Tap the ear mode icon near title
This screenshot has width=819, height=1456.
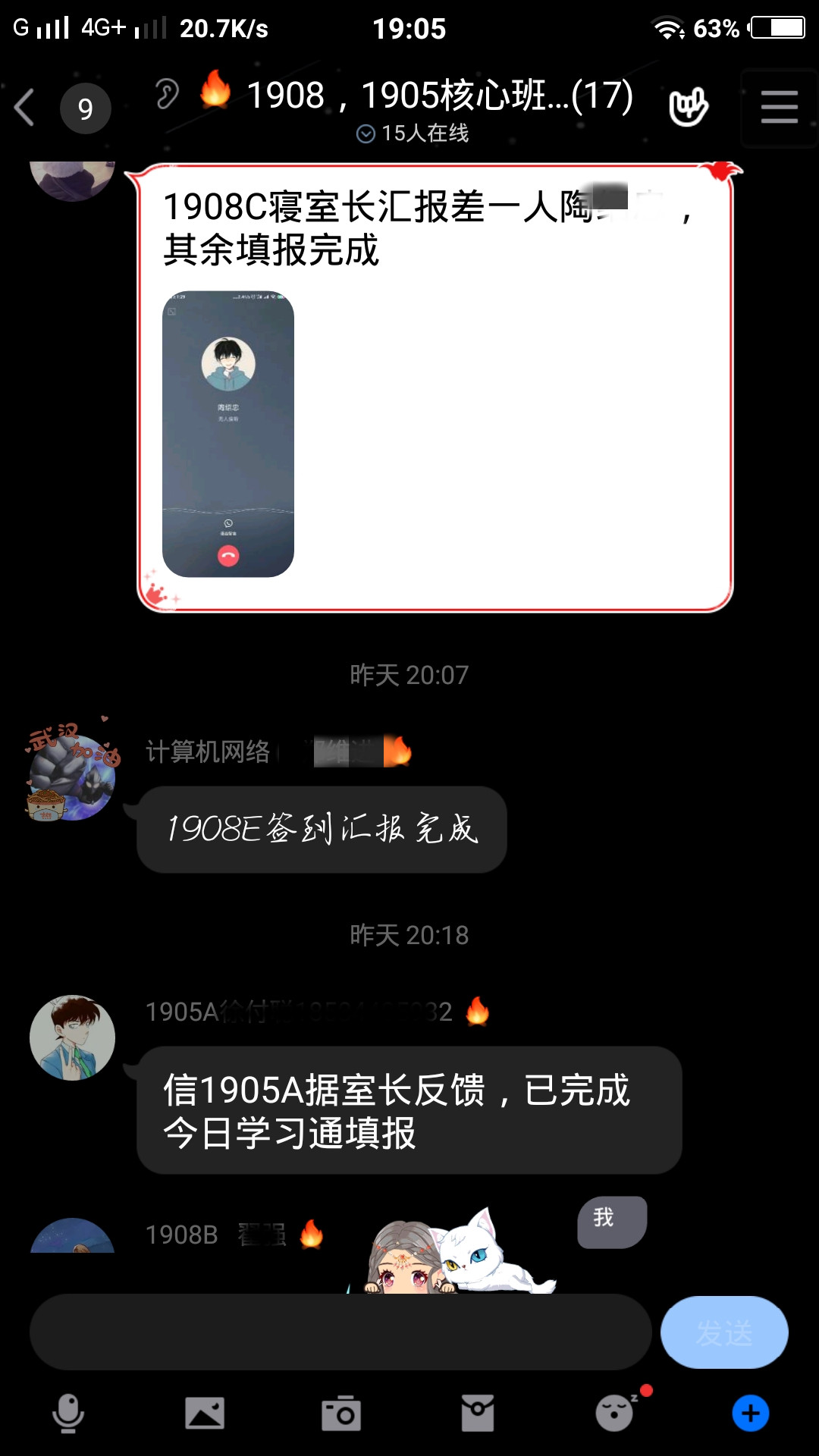click(x=167, y=94)
